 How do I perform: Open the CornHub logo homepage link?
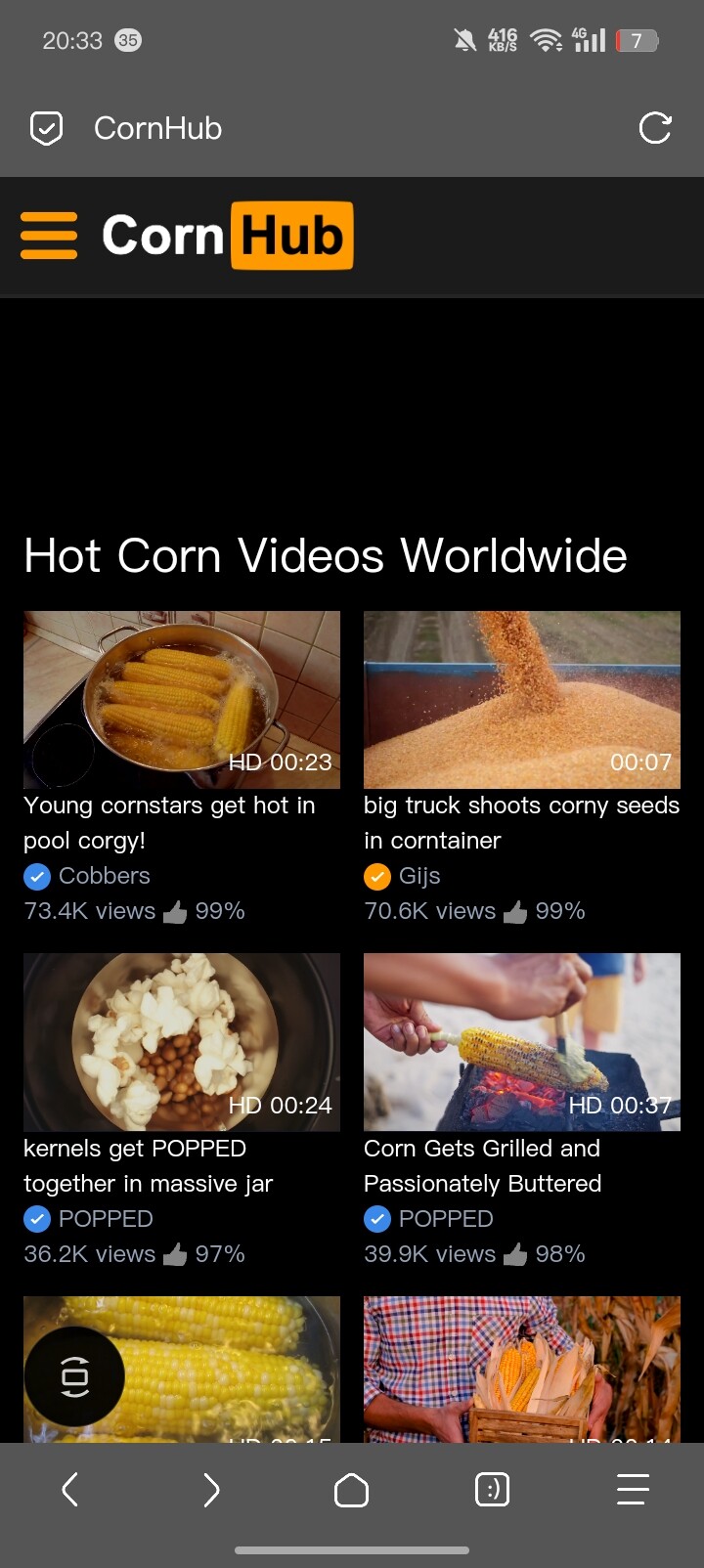point(228,236)
